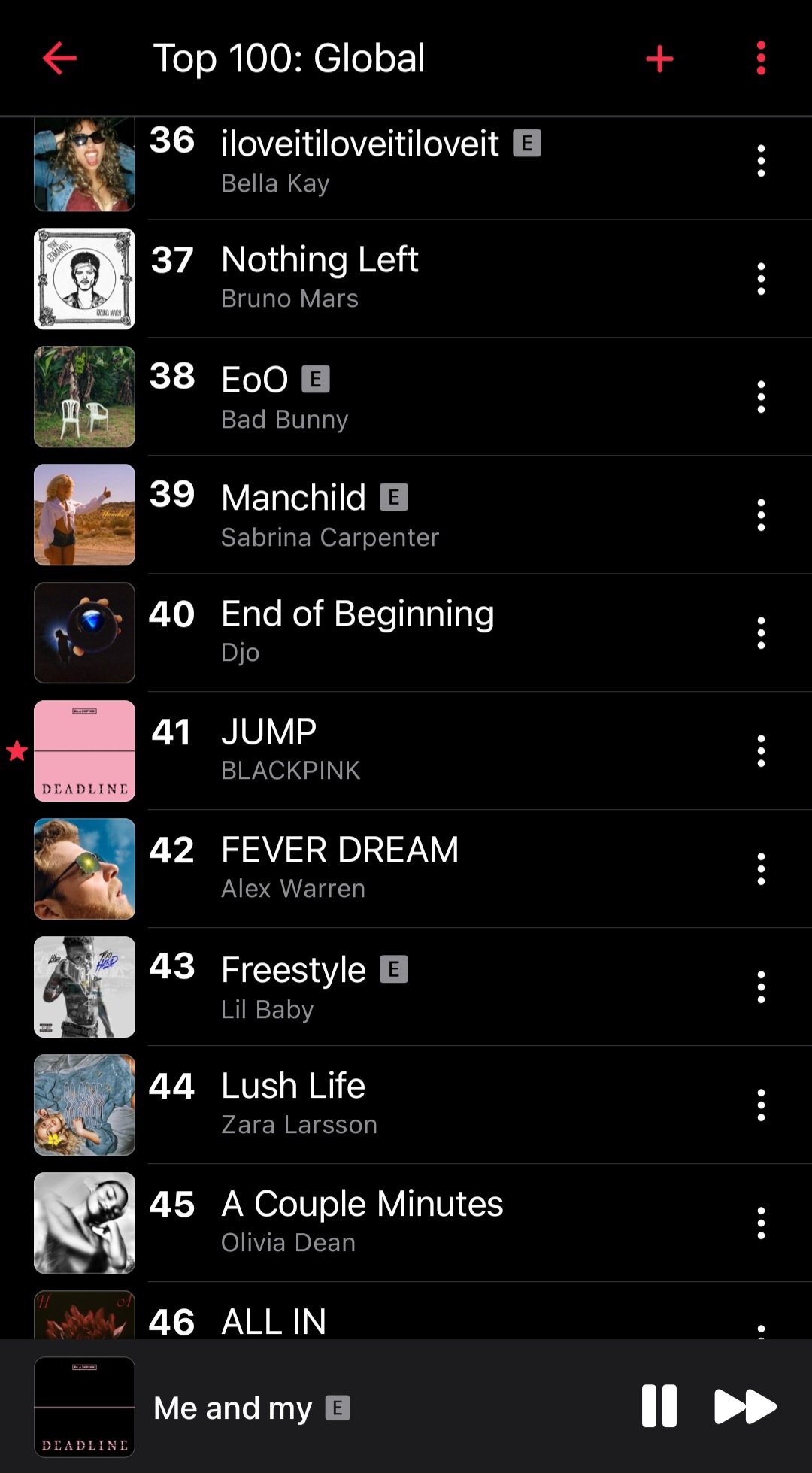The width and height of the screenshot is (812, 1473).
Task: Open options for JUMP
Action: pos(761,750)
